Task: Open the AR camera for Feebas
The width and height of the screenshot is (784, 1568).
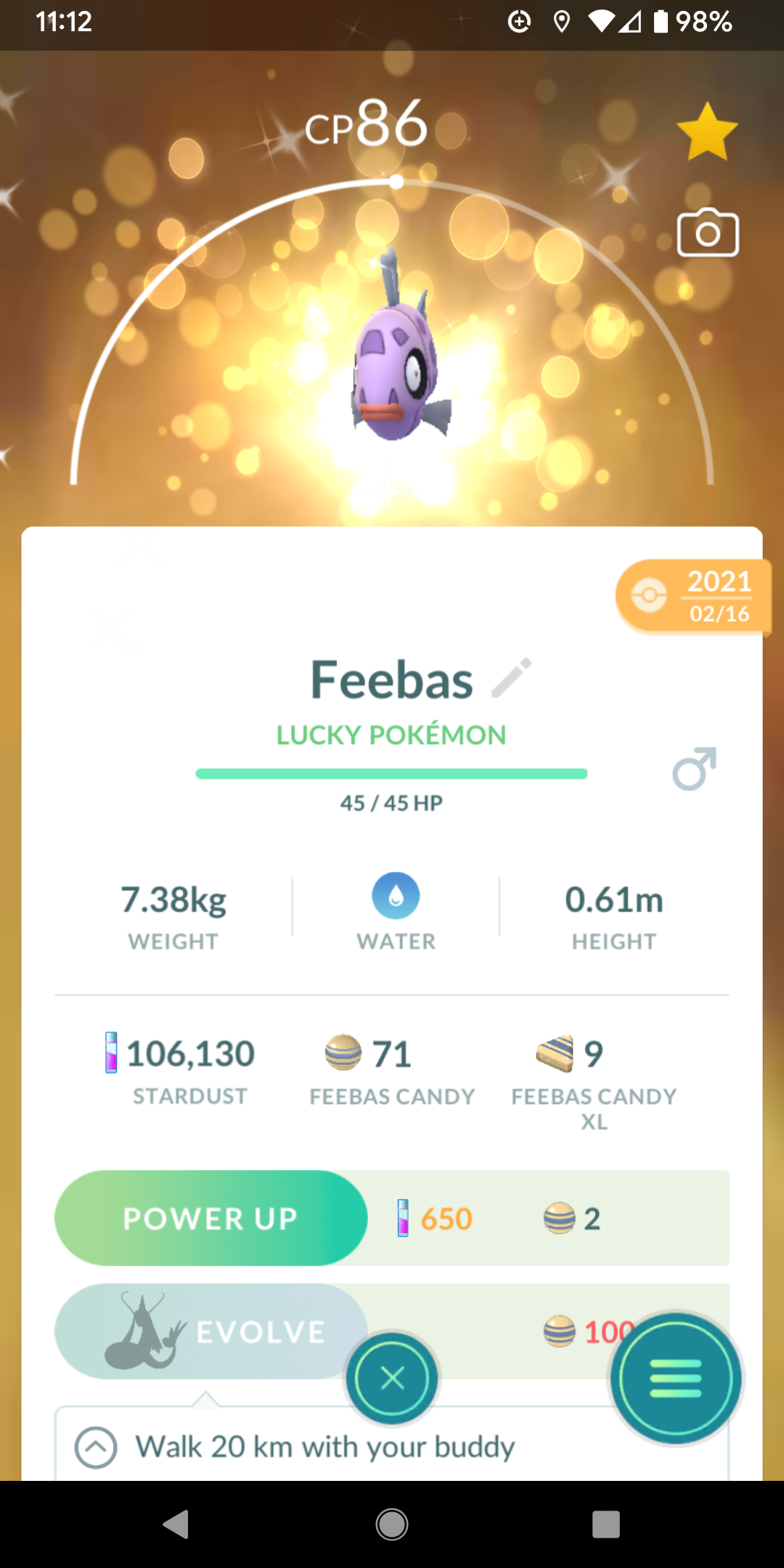Action: 708,233
